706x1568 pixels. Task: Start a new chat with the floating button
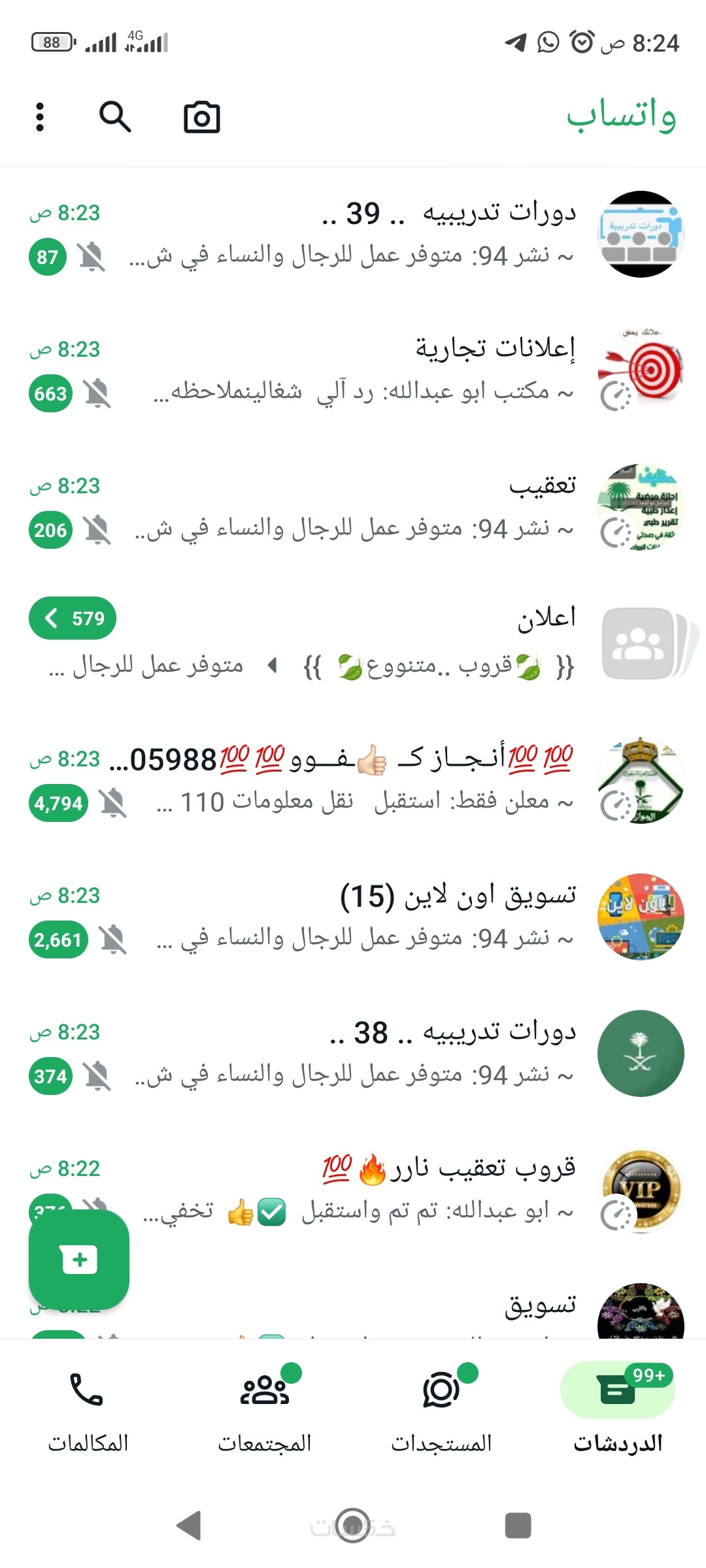click(x=79, y=1259)
